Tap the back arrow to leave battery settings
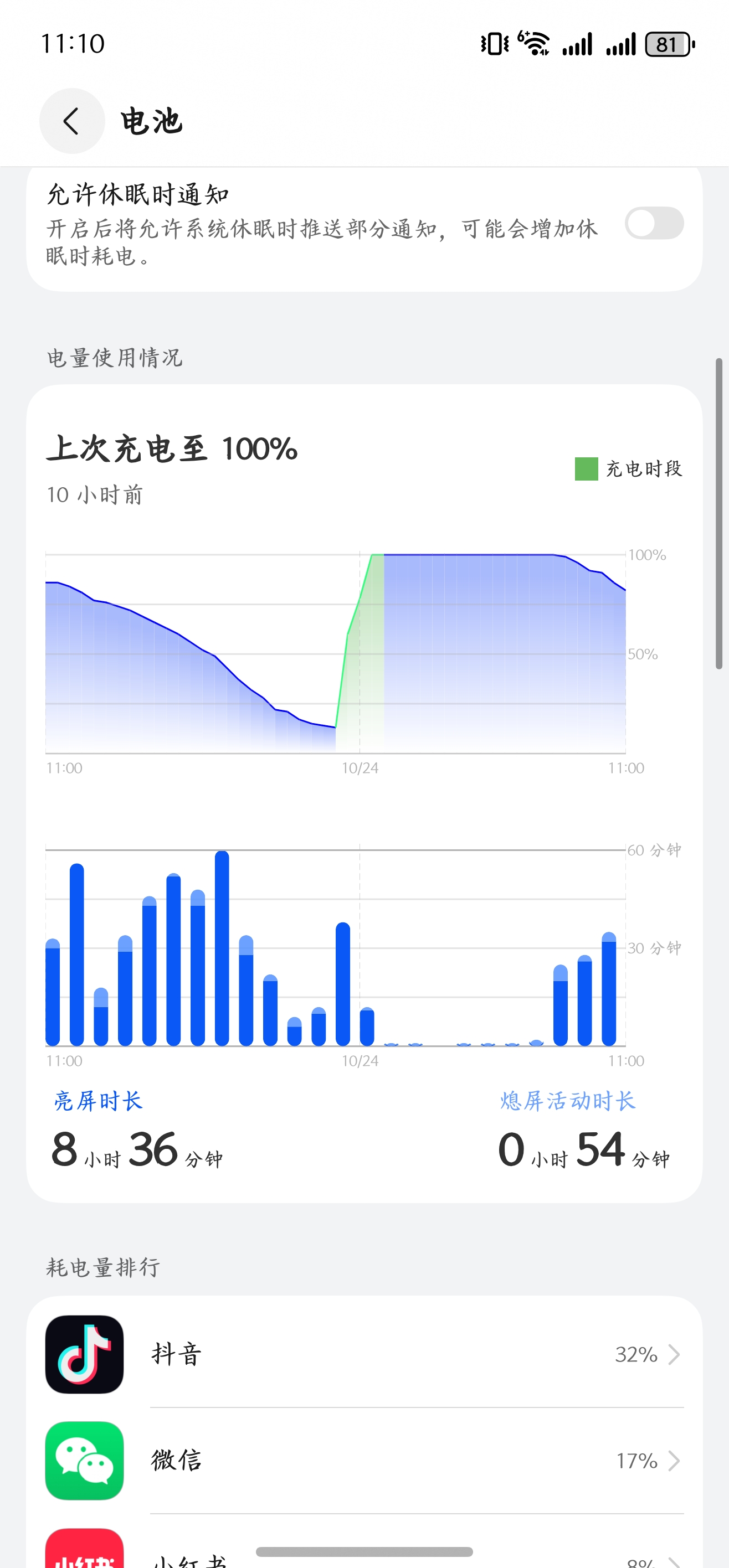The width and height of the screenshot is (729, 1568). click(x=71, y=121)
